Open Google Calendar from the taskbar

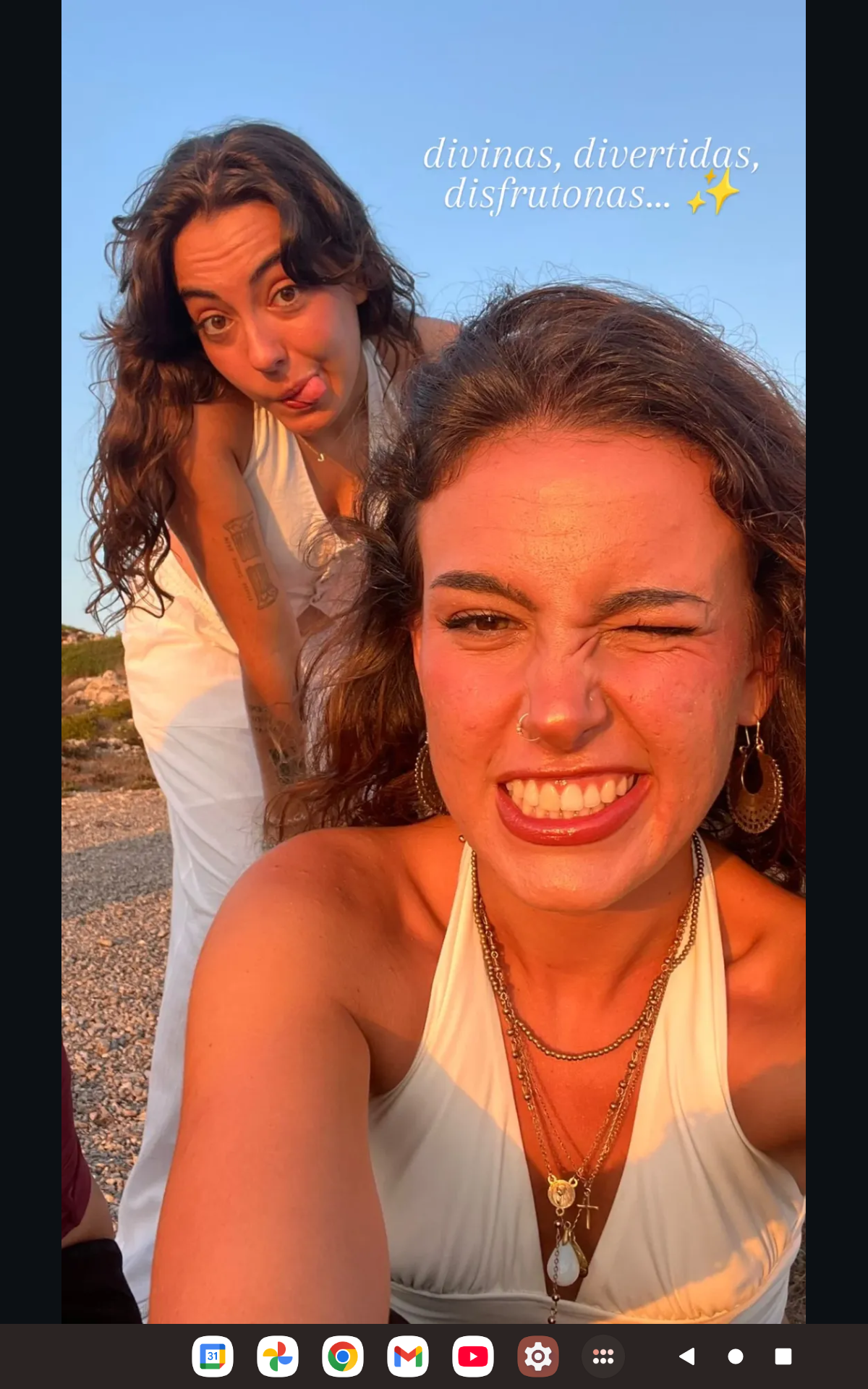click(x=213, y=1356)
